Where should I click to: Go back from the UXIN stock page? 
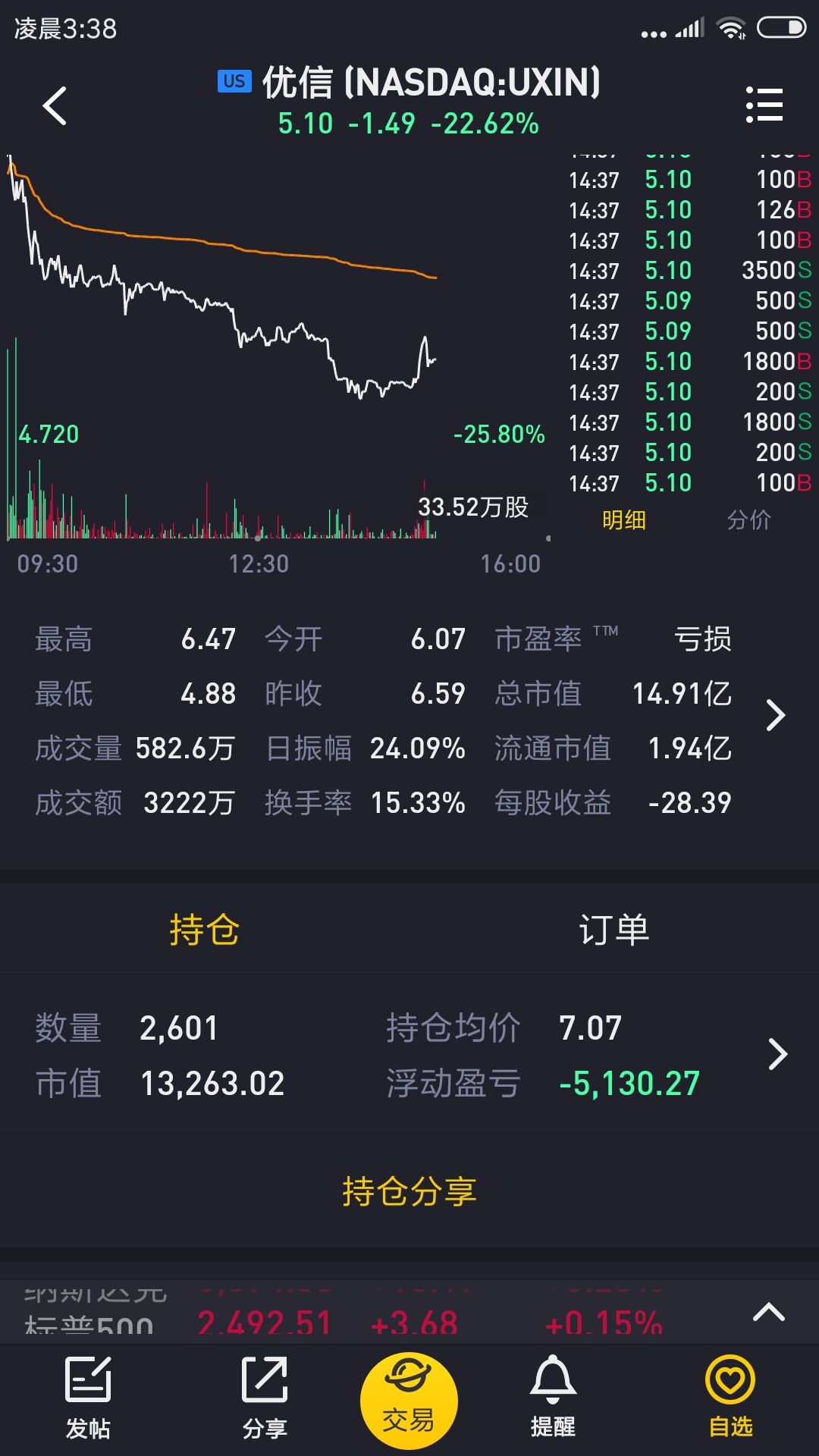[55, 105]
